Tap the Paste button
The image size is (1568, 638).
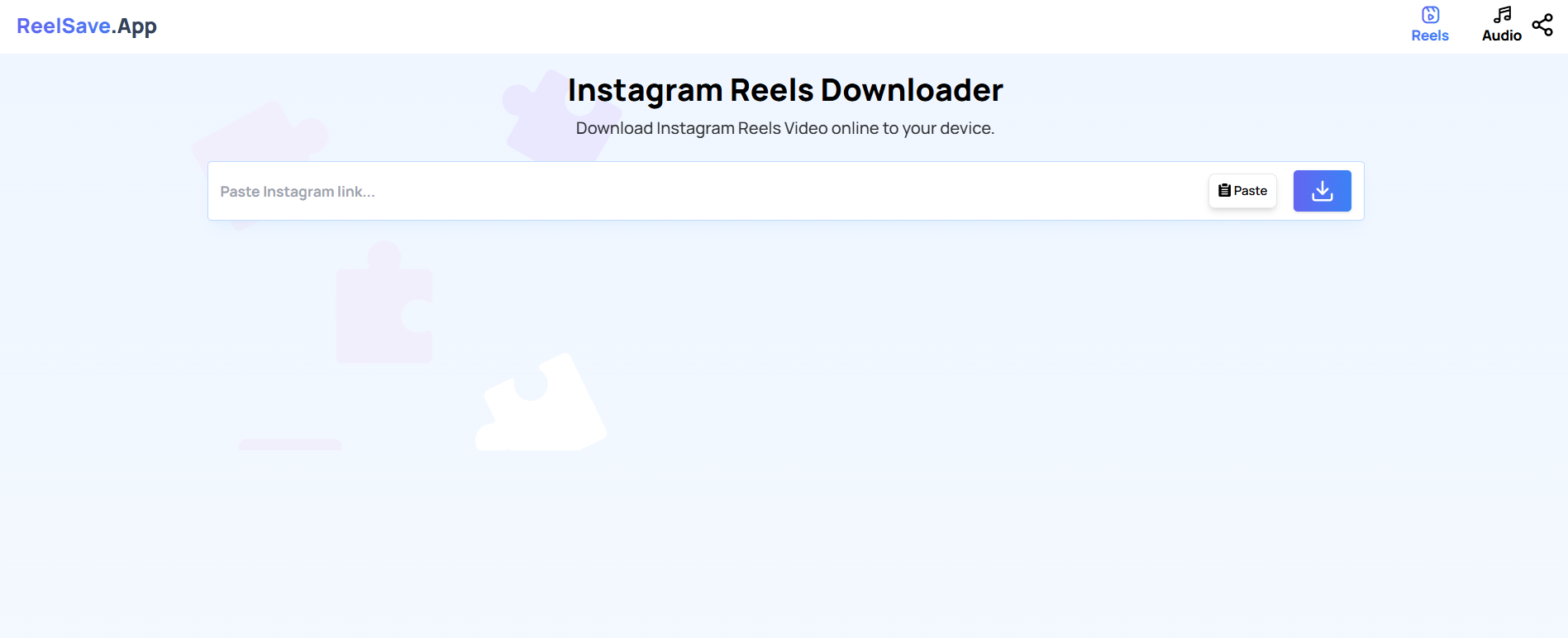[x=1242, y=191]
